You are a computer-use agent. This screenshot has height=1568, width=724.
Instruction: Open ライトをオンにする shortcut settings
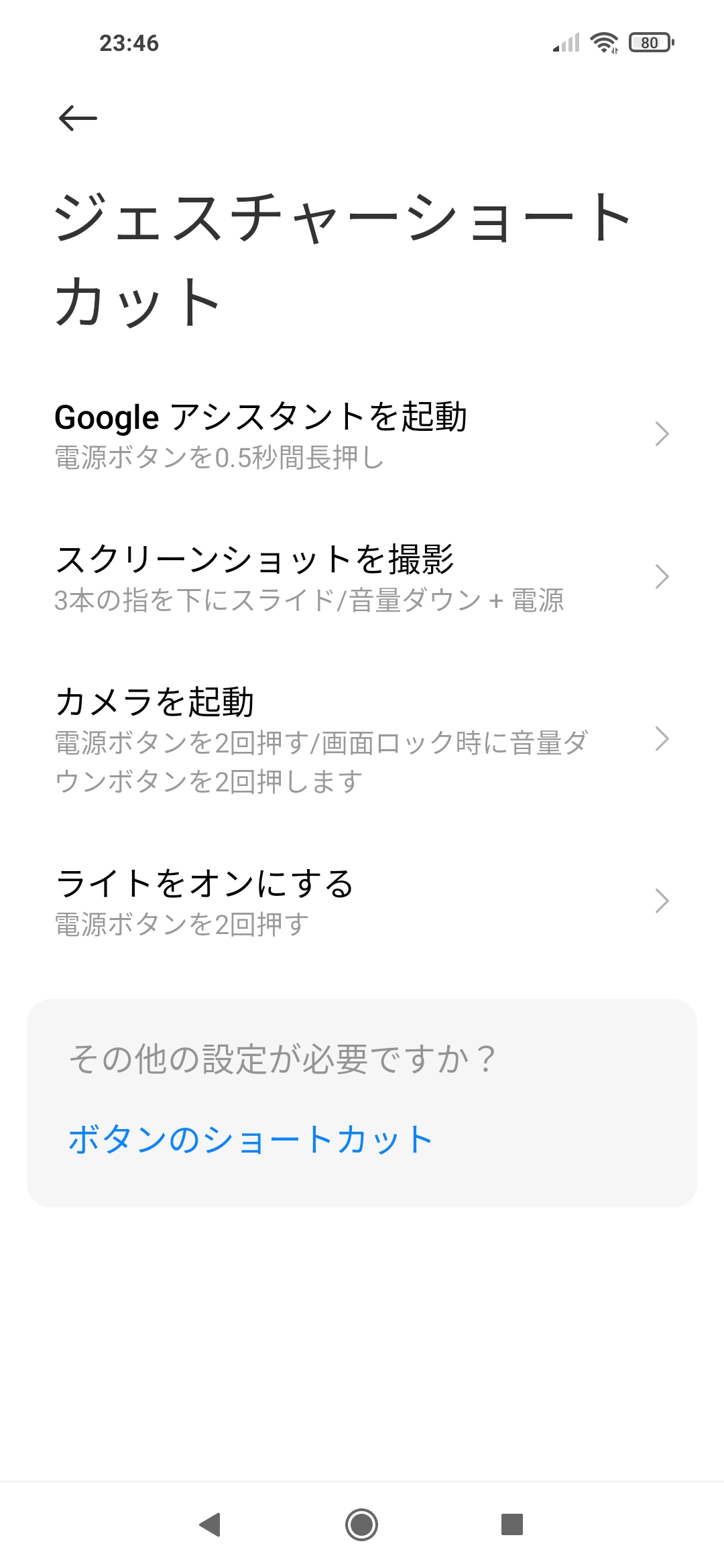tap(362, 901)
